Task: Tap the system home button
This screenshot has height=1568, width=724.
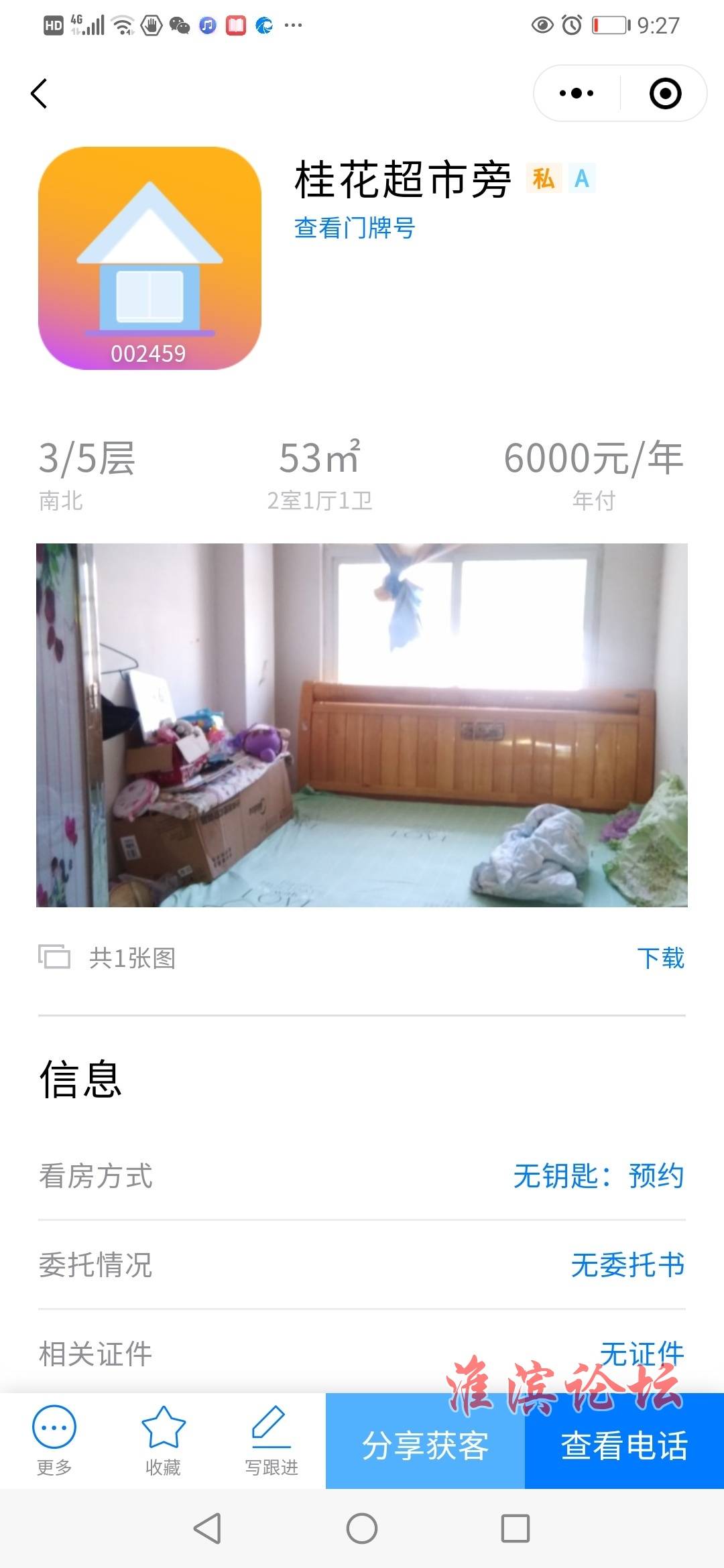Action: 362,1529
